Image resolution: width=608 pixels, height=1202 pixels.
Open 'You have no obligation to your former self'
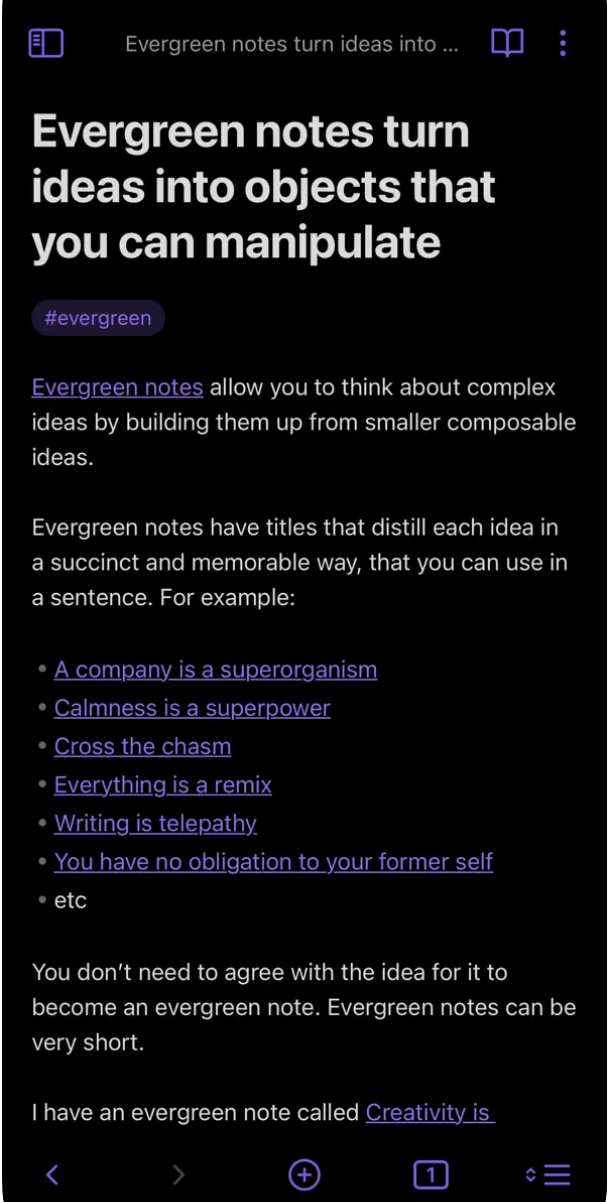[273, 861]
